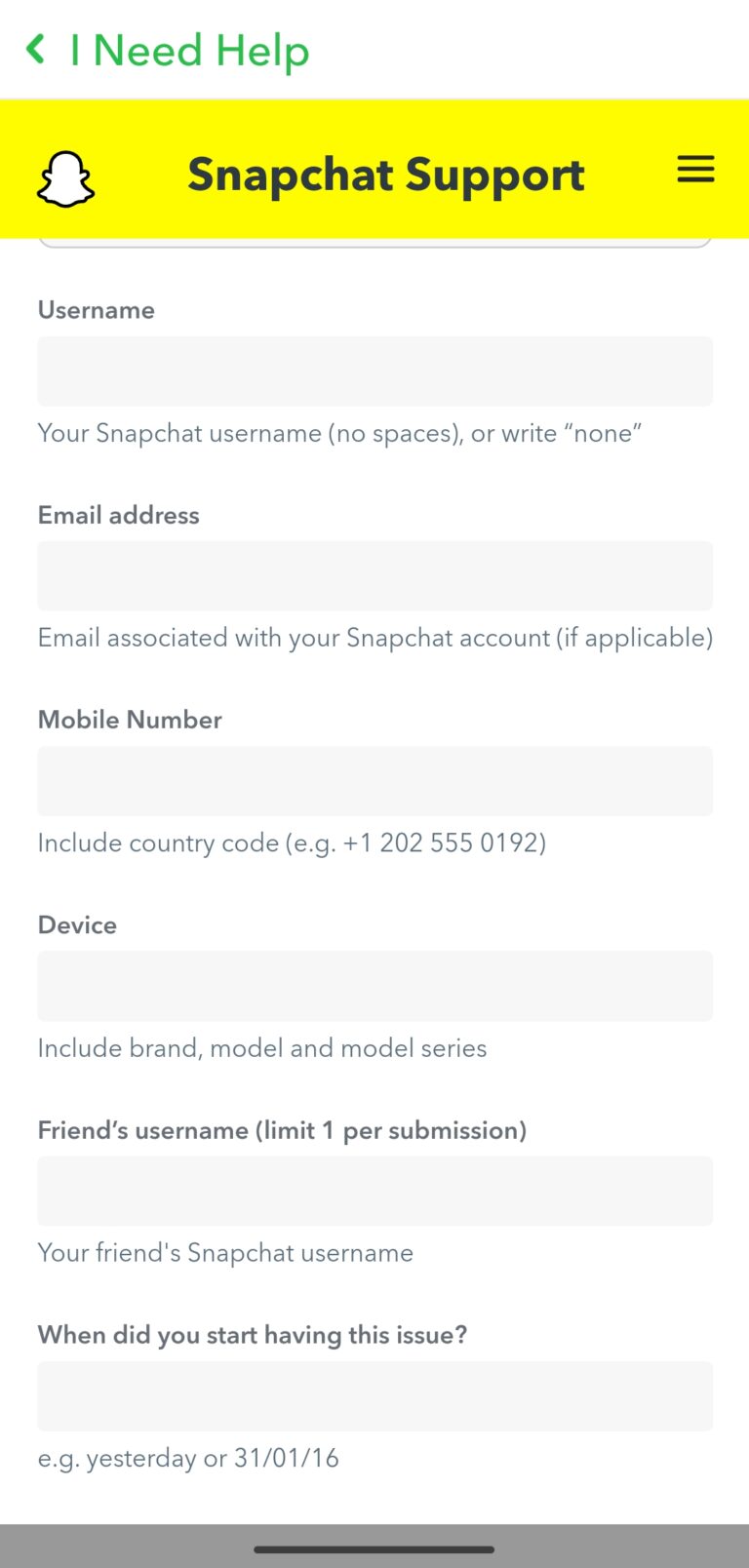Click the Email address field label

pos(118,515)
